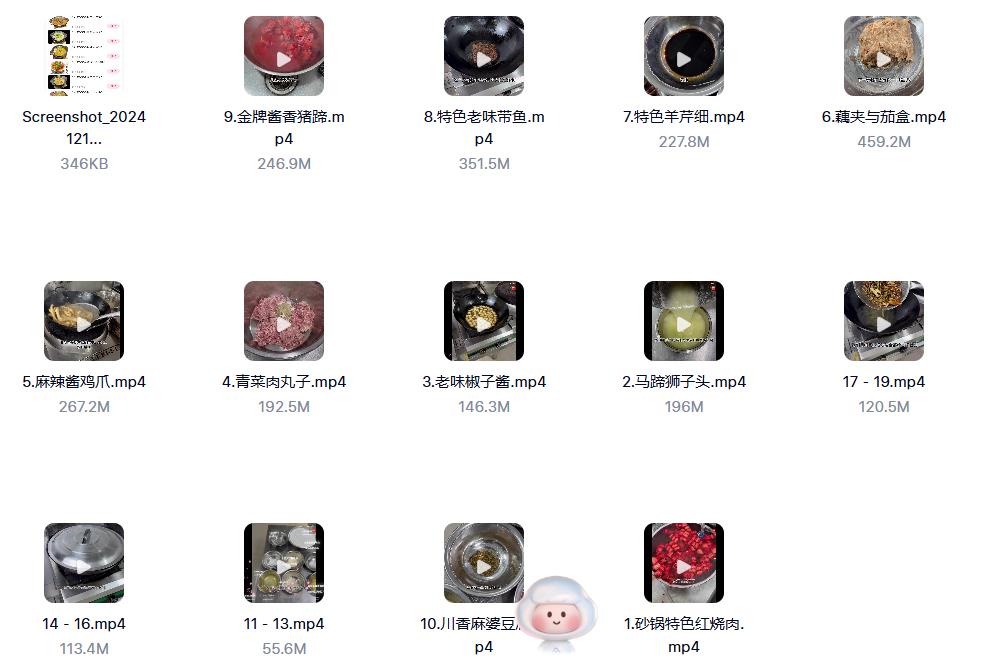This screenshot has height=661, width=985.
Task: Play the 11 - 13.mp4 video
Action: pos(284,563)
